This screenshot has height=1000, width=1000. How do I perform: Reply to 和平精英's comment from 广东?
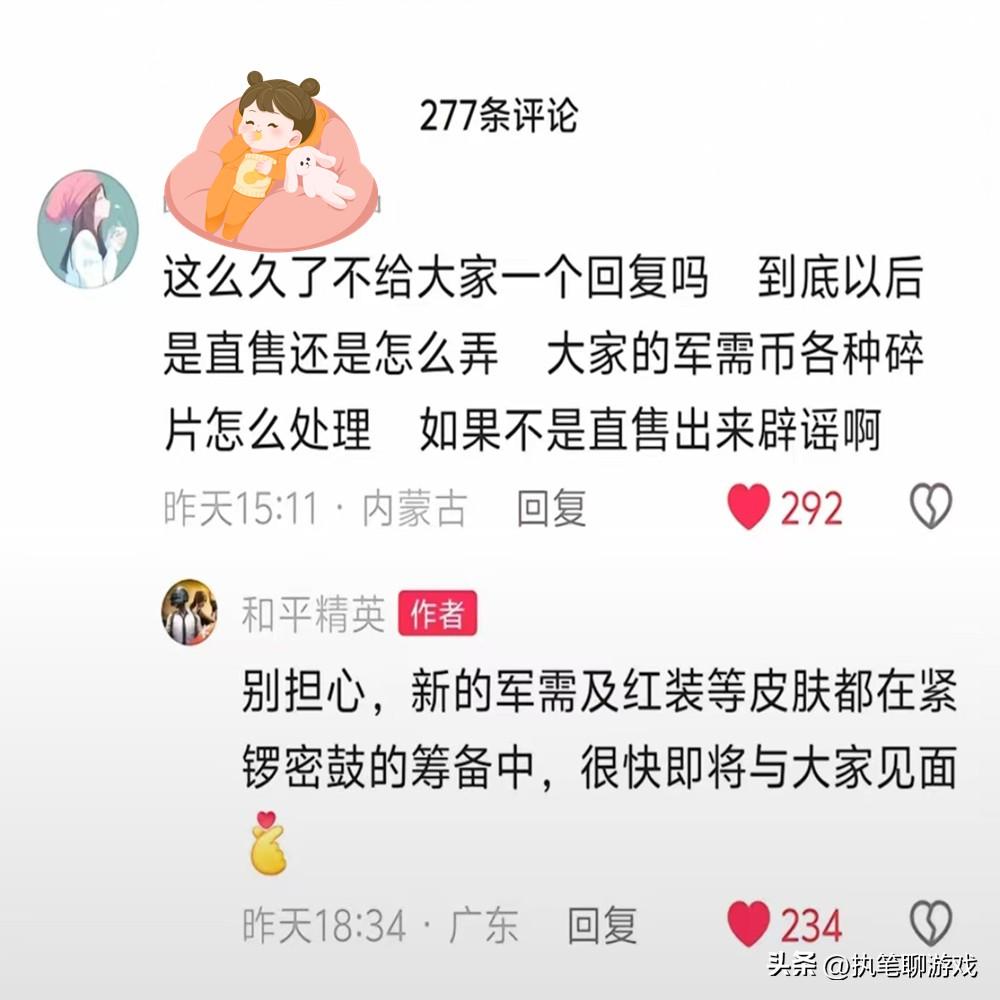pyautogui.click(x=602, y=926)
